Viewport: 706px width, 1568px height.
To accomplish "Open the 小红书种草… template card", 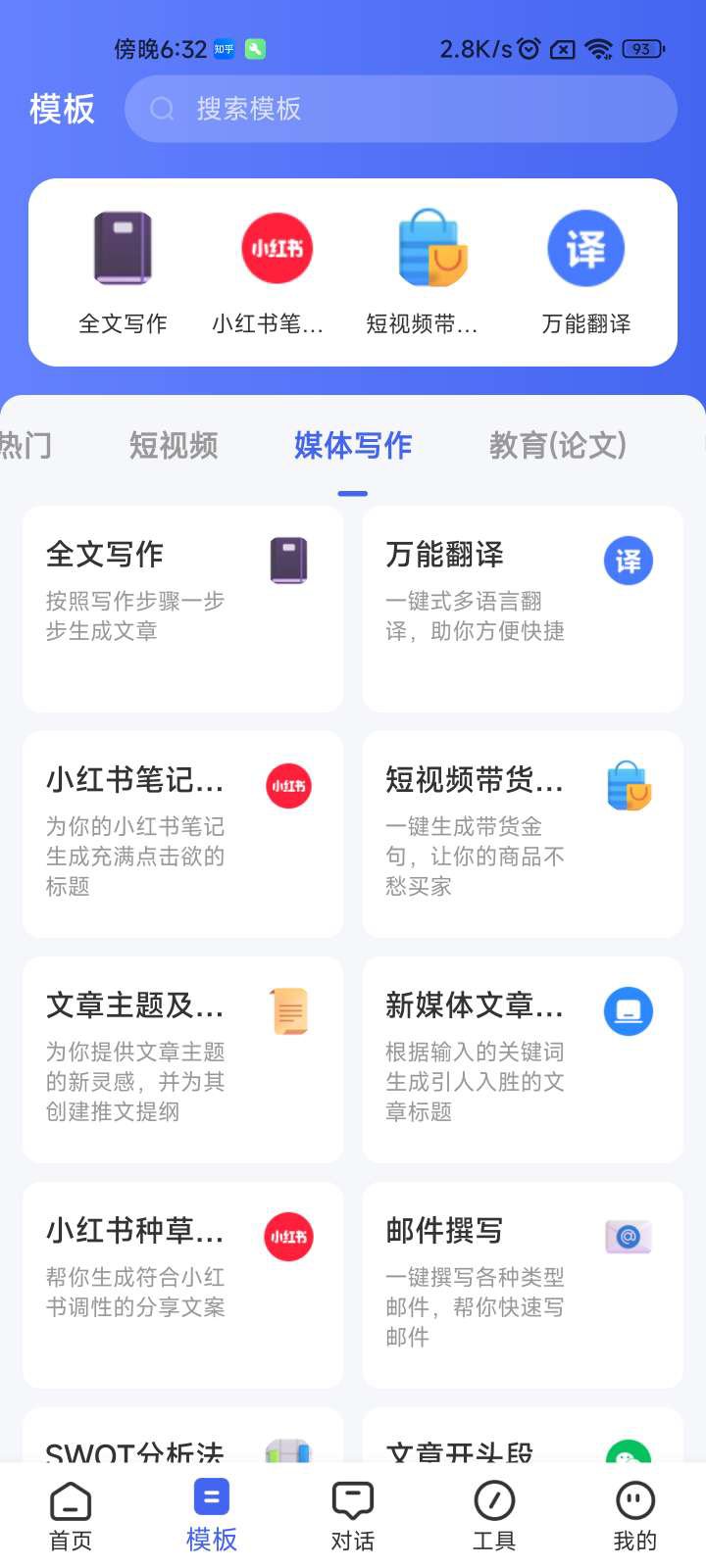I will point(182,1285).
